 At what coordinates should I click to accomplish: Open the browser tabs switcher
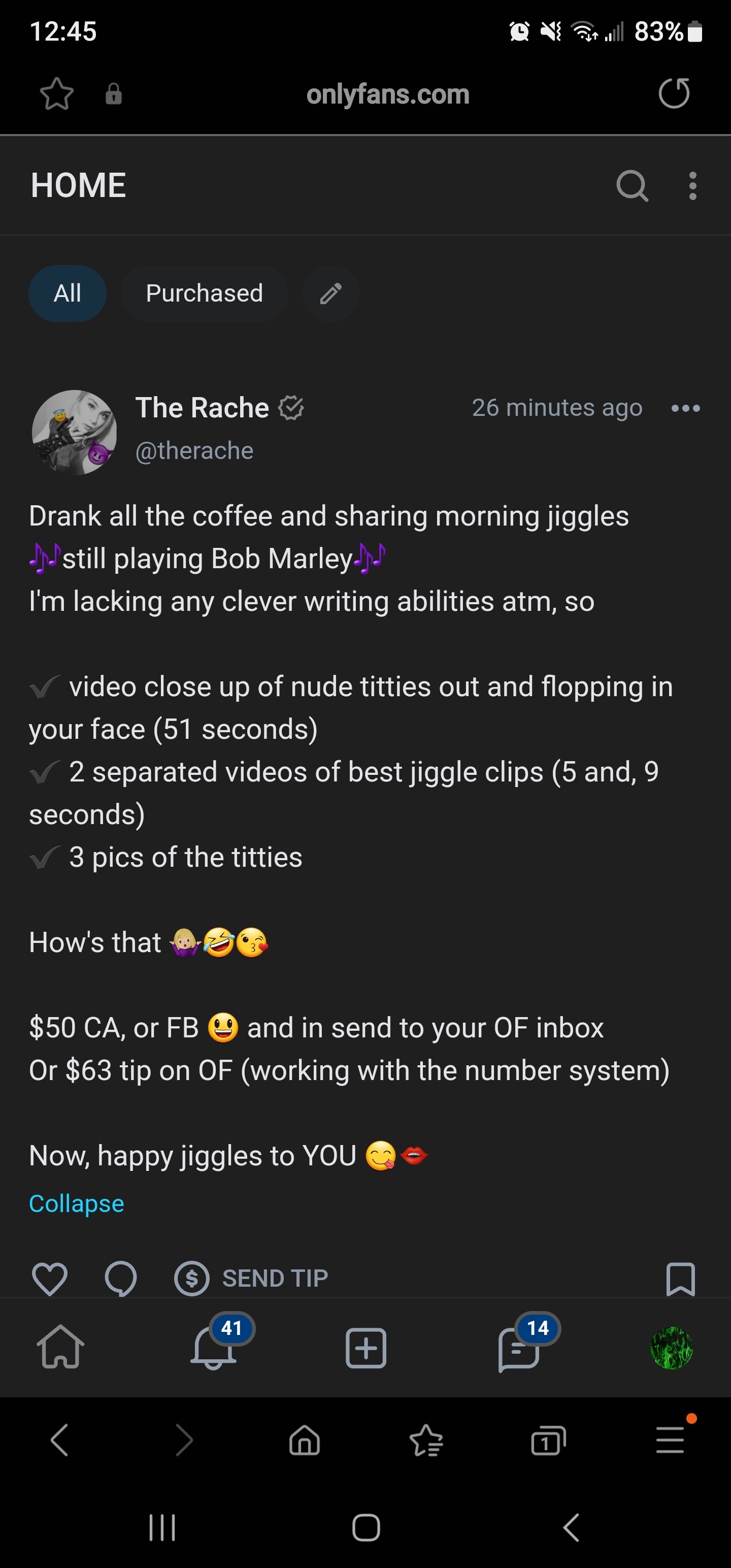(x=548, y=1441)
